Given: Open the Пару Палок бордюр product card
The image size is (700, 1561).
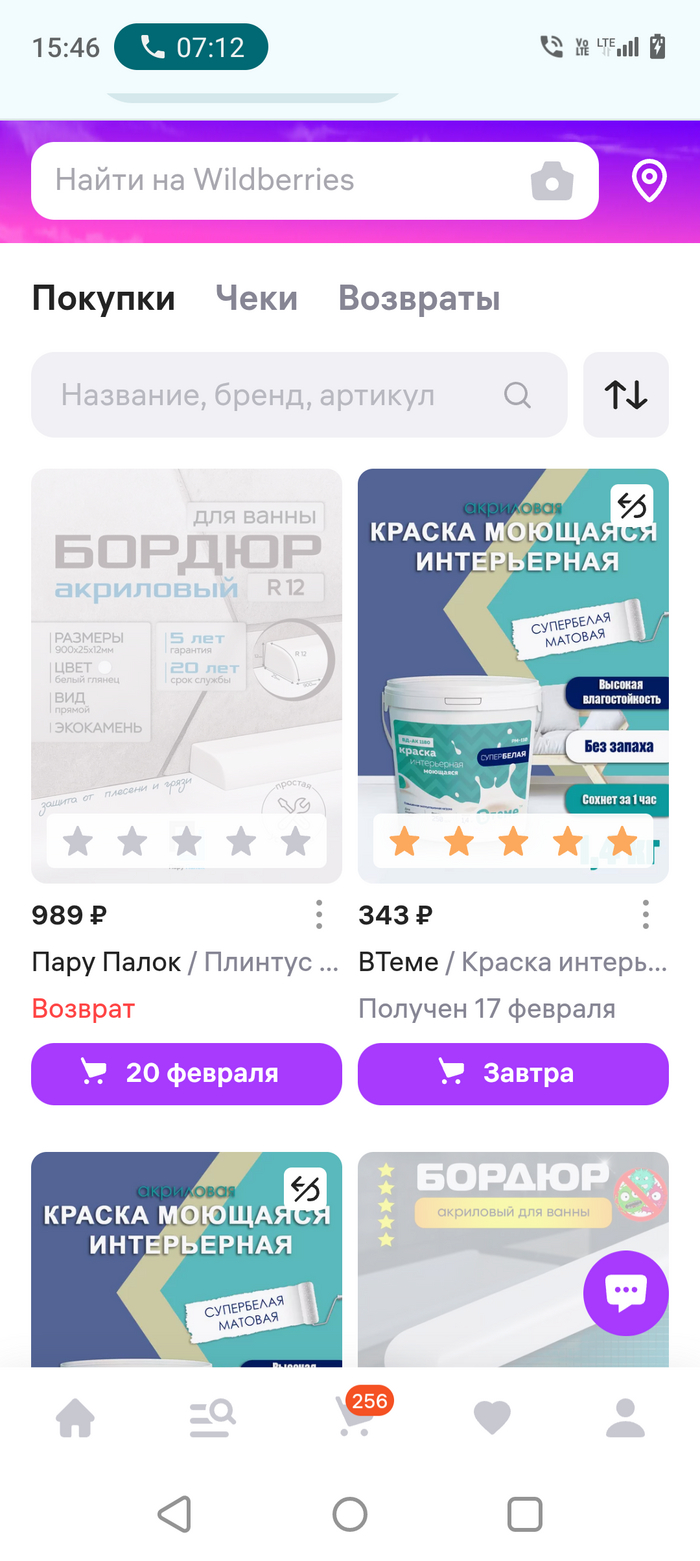Looking at the screenshot, I should tap(186, 675).
